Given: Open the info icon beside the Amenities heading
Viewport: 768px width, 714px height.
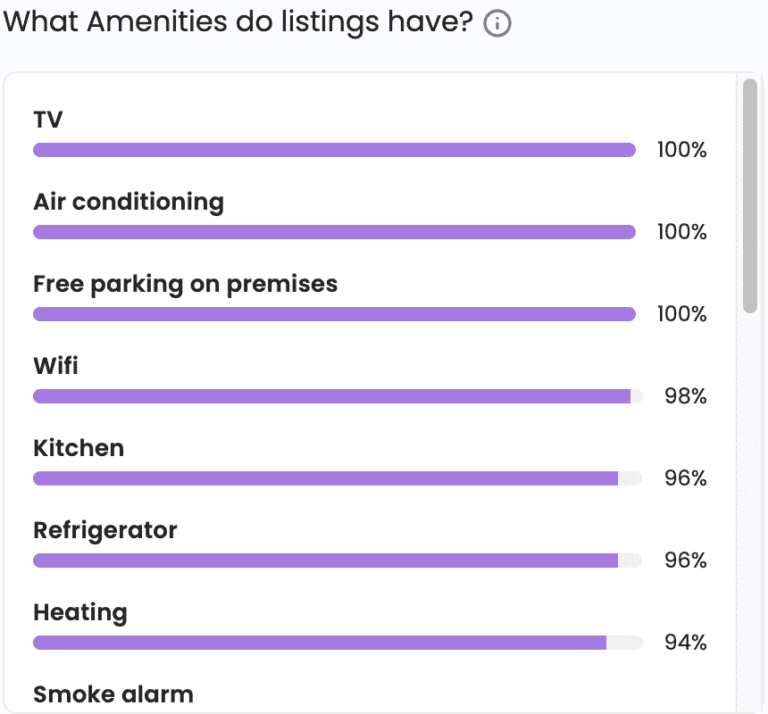Looking at the screenshot, I should [497, 24].
